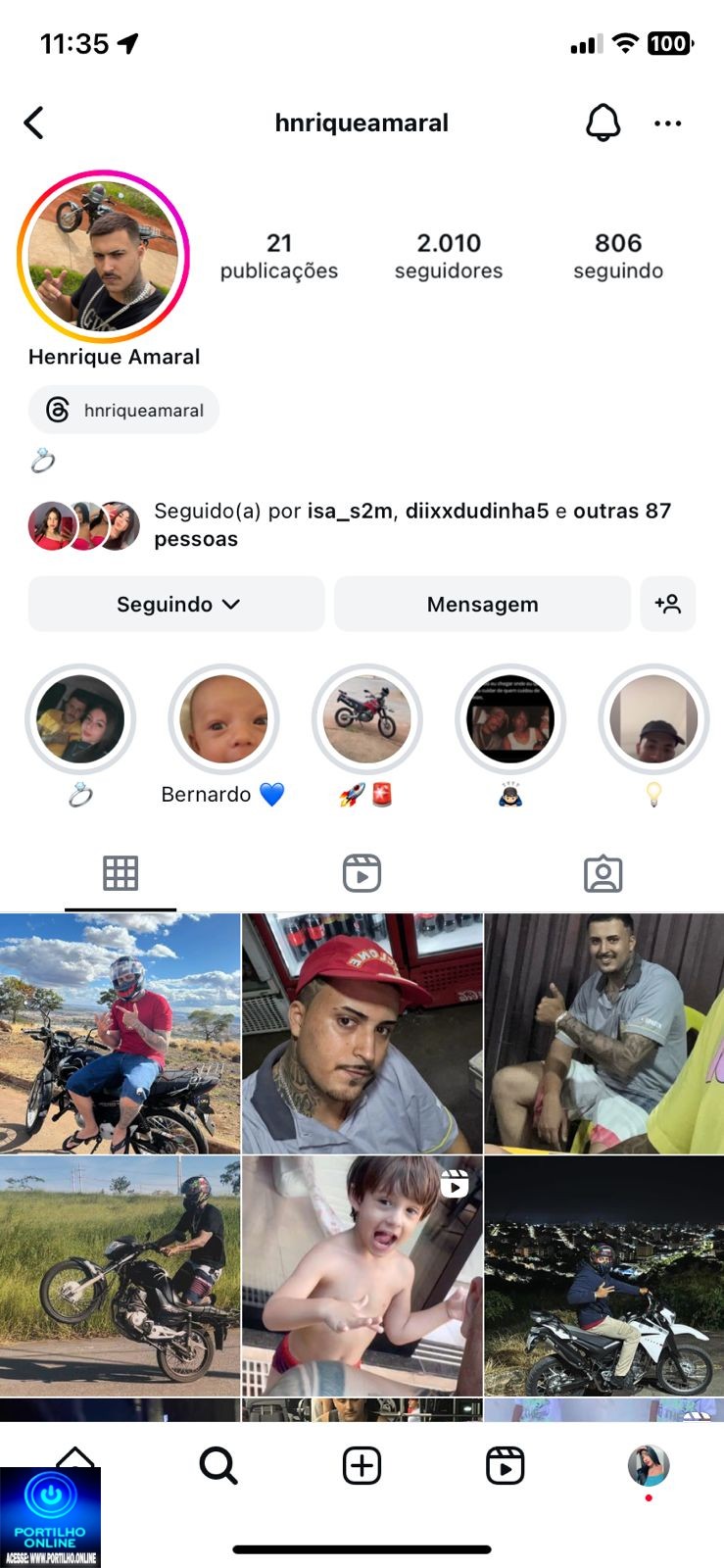Tap the Mensagem button
The width and height of the screenshot is (724, 1568).
[x=482, y=605]
